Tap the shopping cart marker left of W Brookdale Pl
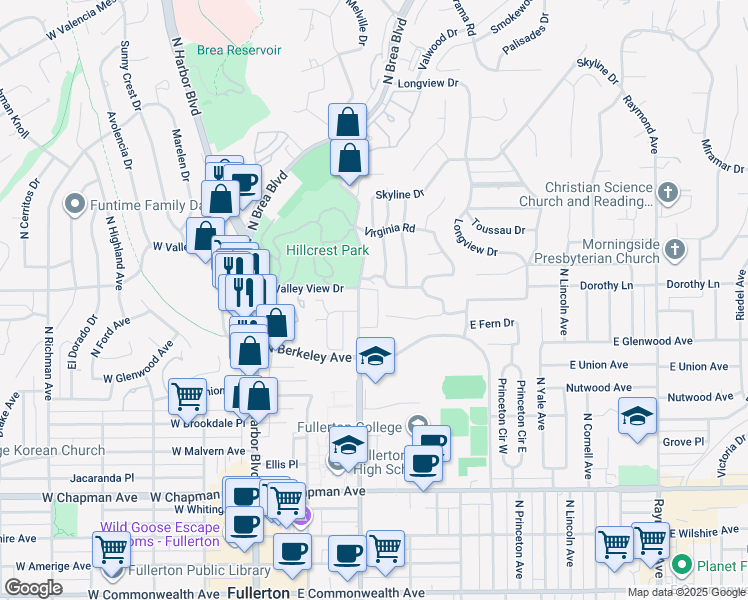The width and height of the screenshot is (748, 600). (x=187, y=396)
